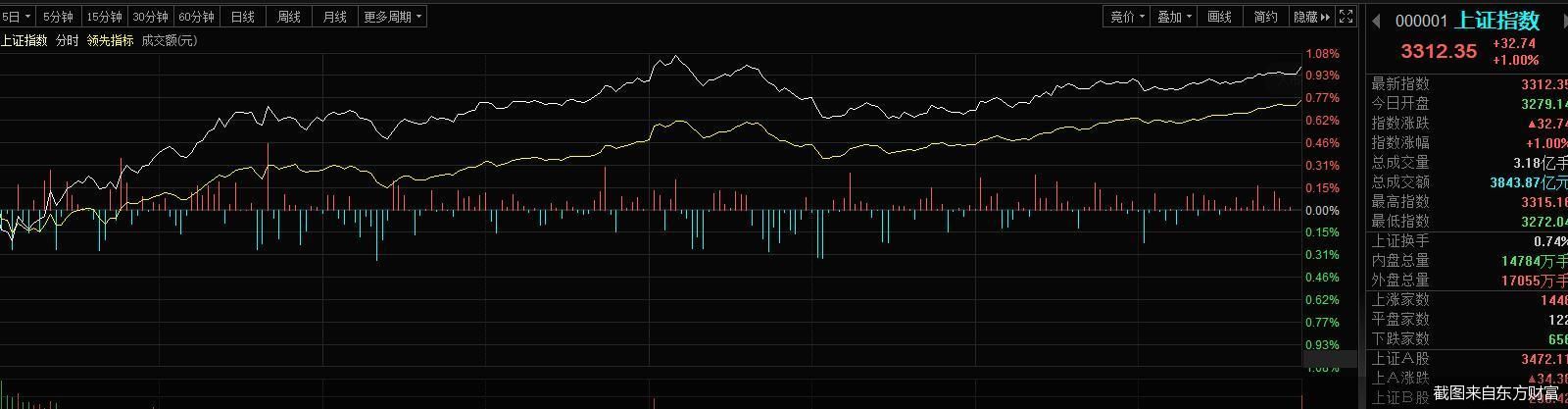The height and width of the screenshot is (409, 1568).
Task: Switch to 简约 simple view
Action: (x=1265, y=17)
